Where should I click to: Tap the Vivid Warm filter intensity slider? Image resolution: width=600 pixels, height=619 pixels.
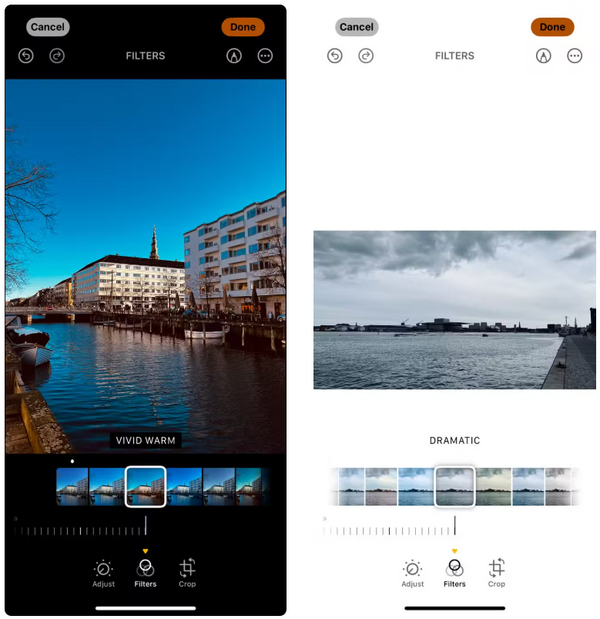click(145, 526)
